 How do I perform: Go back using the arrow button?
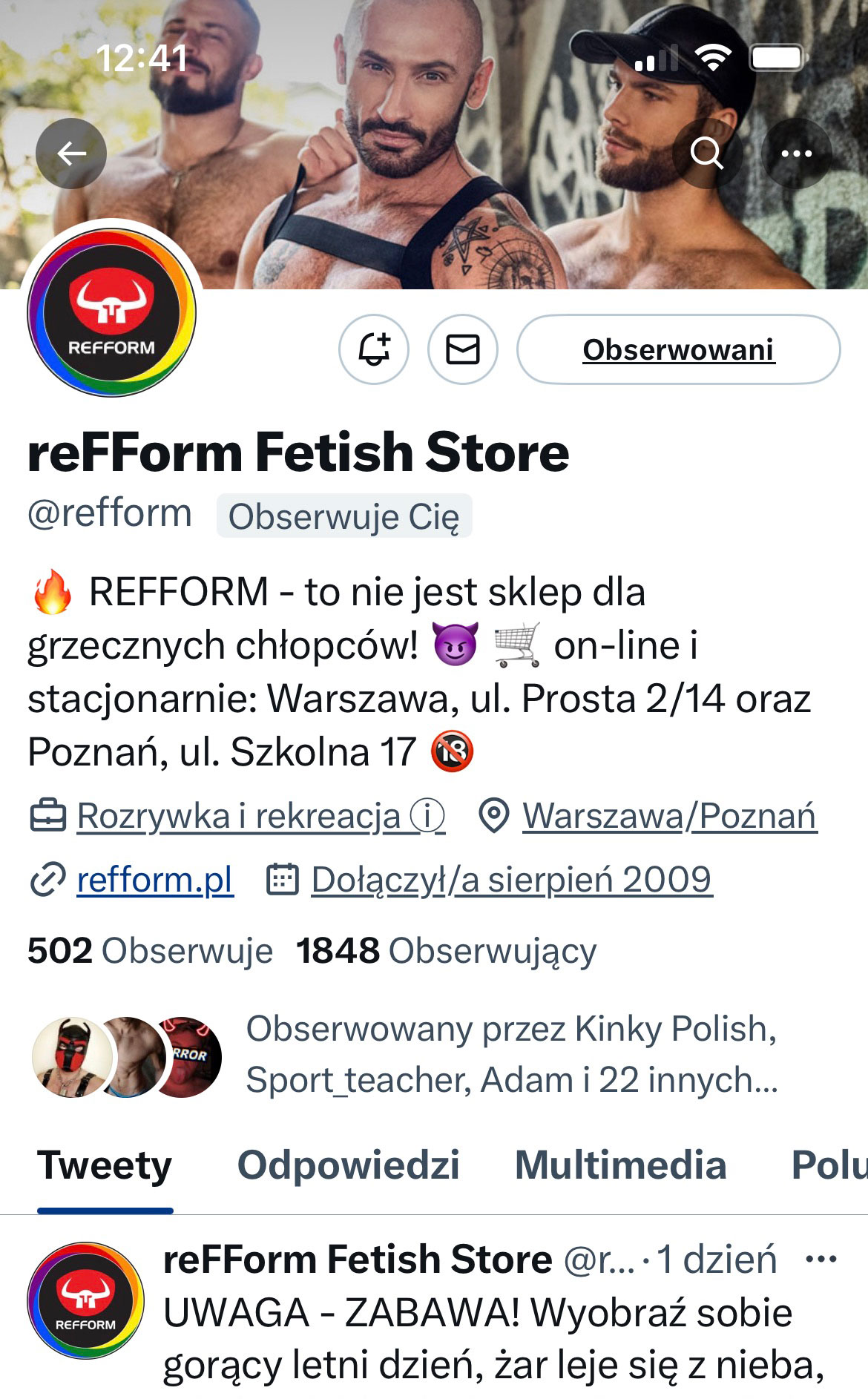(71, 154)
